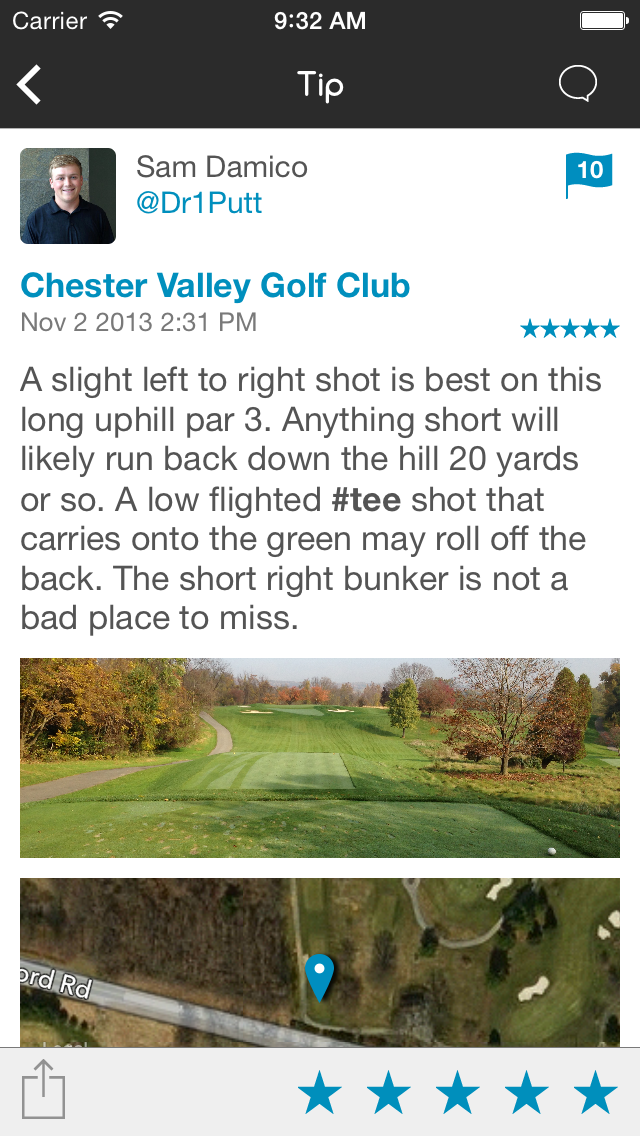Share this tip
Viewport: 640px width, 1136px height.
click(43, 1090)
